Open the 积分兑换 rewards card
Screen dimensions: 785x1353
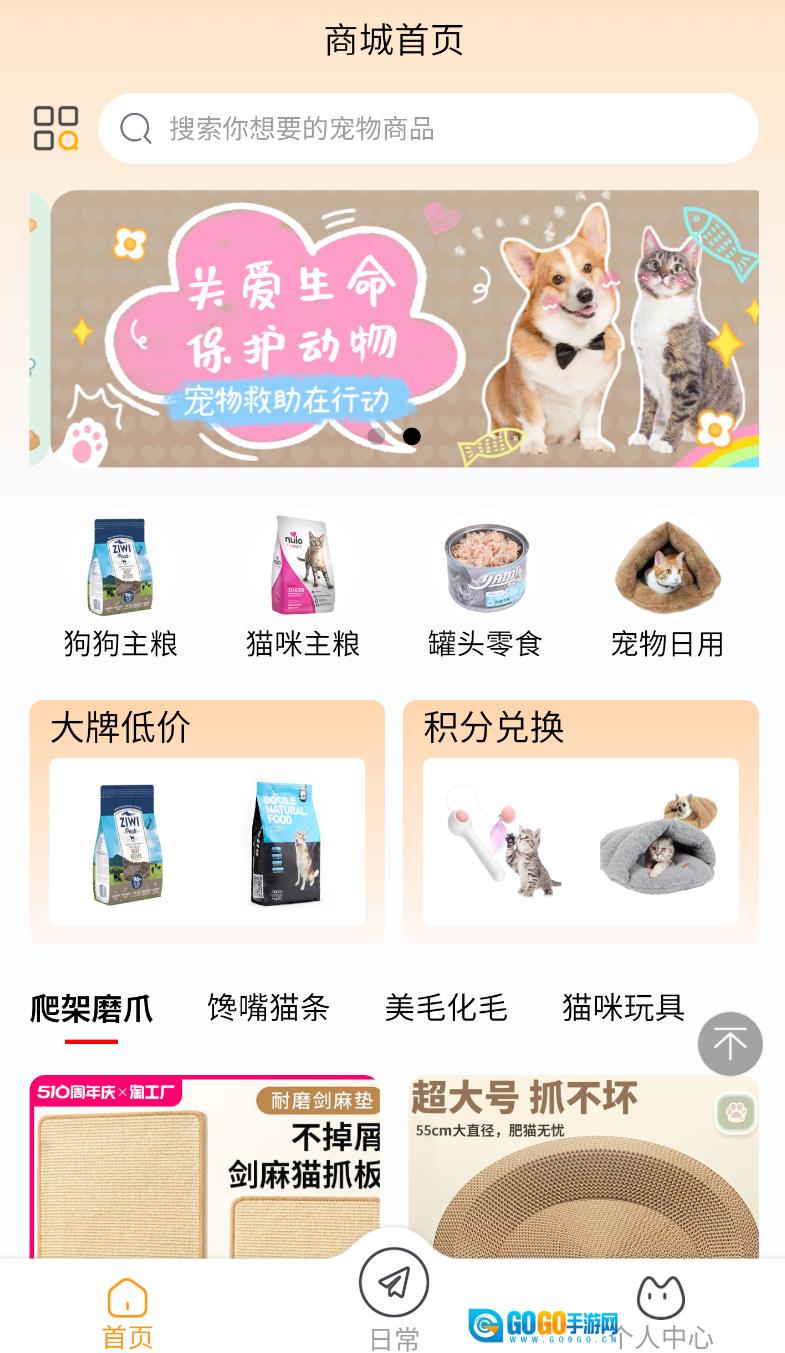581,823
